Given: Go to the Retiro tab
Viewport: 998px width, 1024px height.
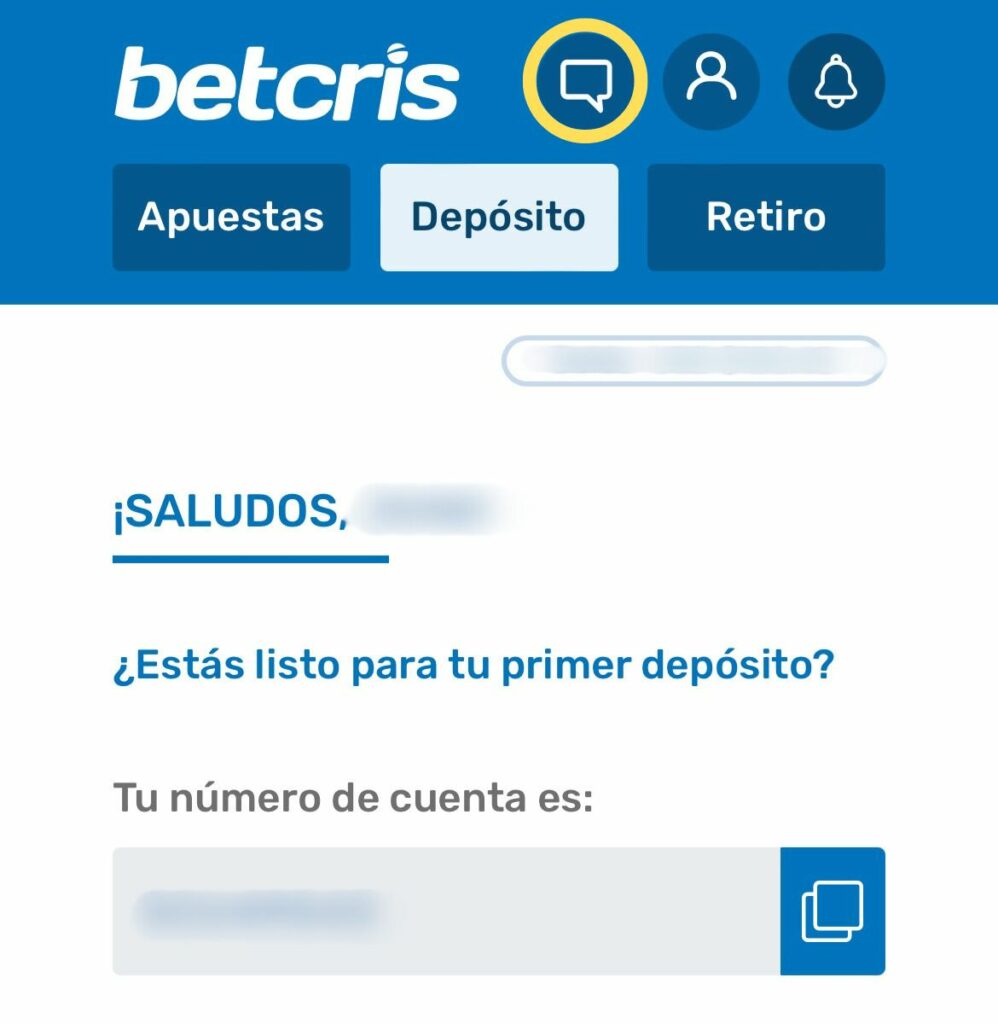Looking at the screenshot, I should (766, 217).
